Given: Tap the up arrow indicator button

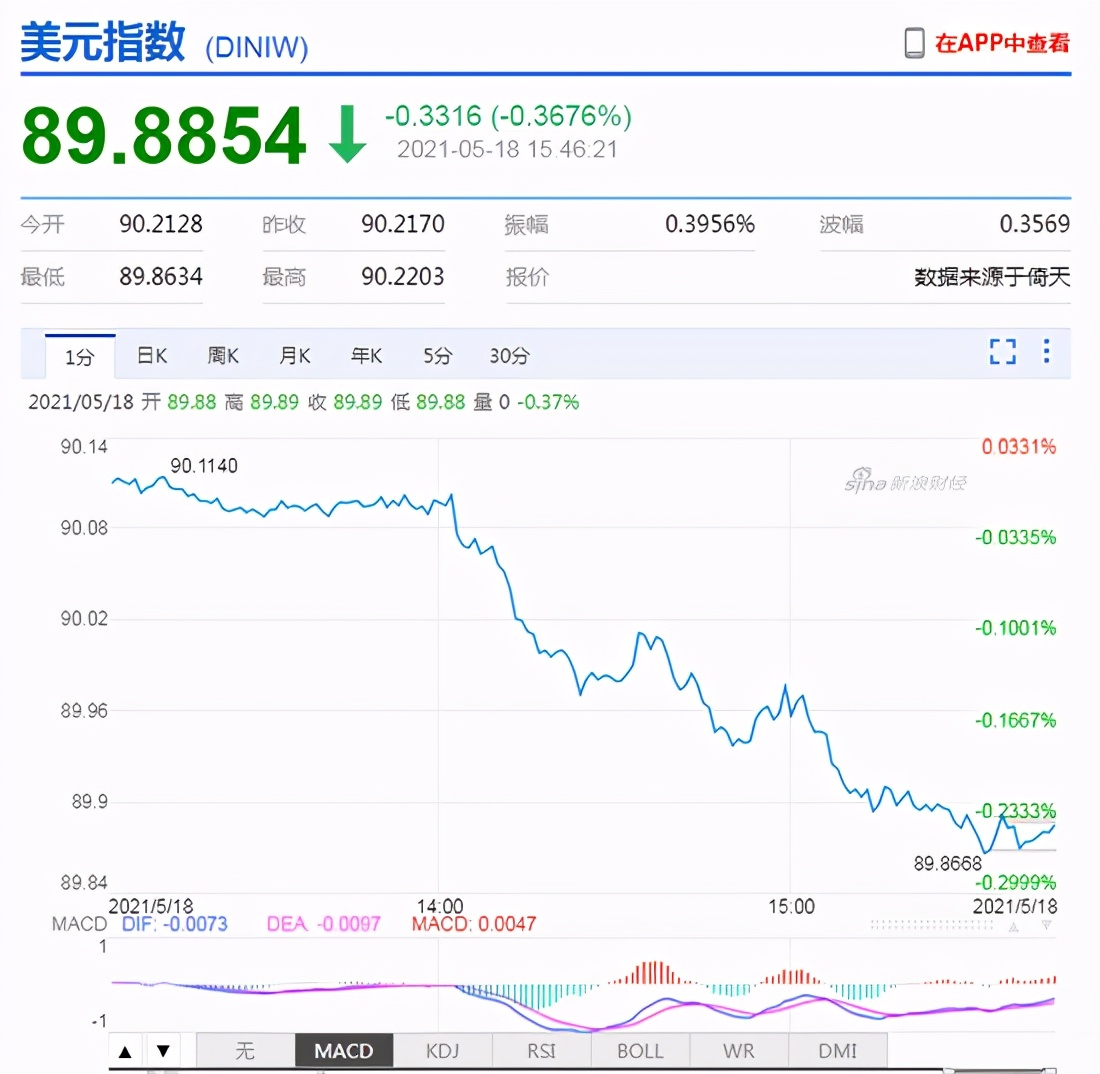Looking at the screenshot, I should click(x=125, y=1052).
